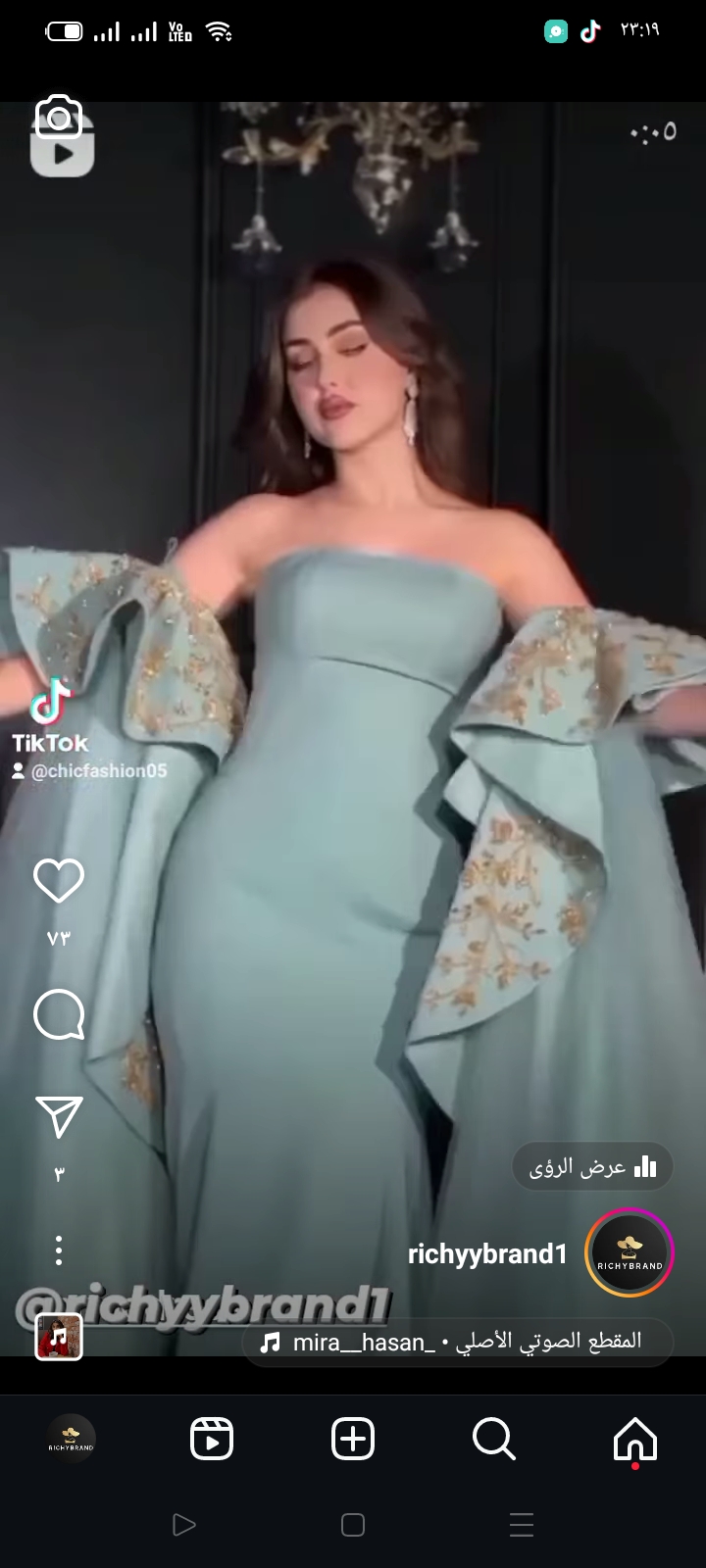
Task: Switch to the Search tab
Action: [494, 1440]
